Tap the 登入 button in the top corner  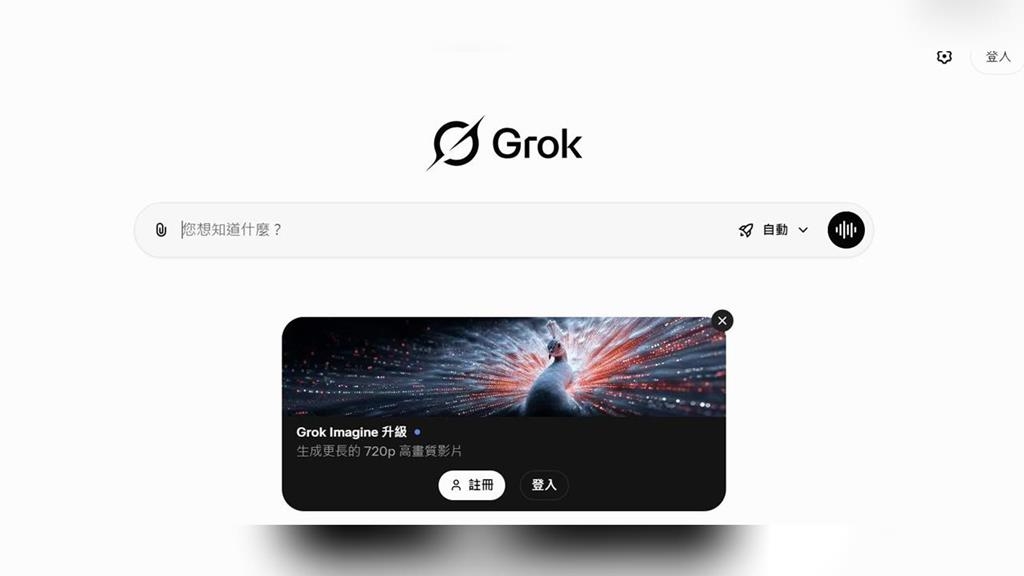998,57
